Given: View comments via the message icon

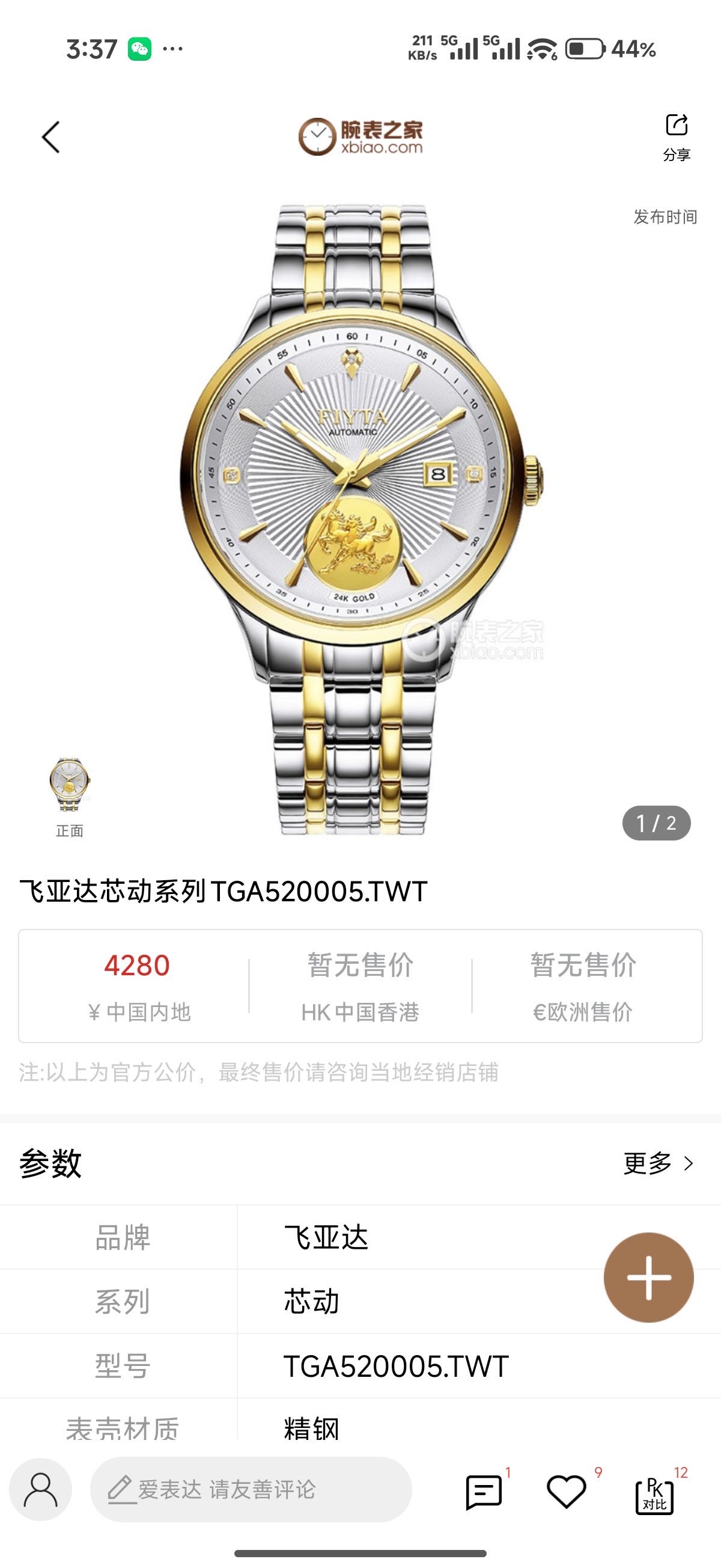Looking at the screenshot, I should tap(484, 1490).
